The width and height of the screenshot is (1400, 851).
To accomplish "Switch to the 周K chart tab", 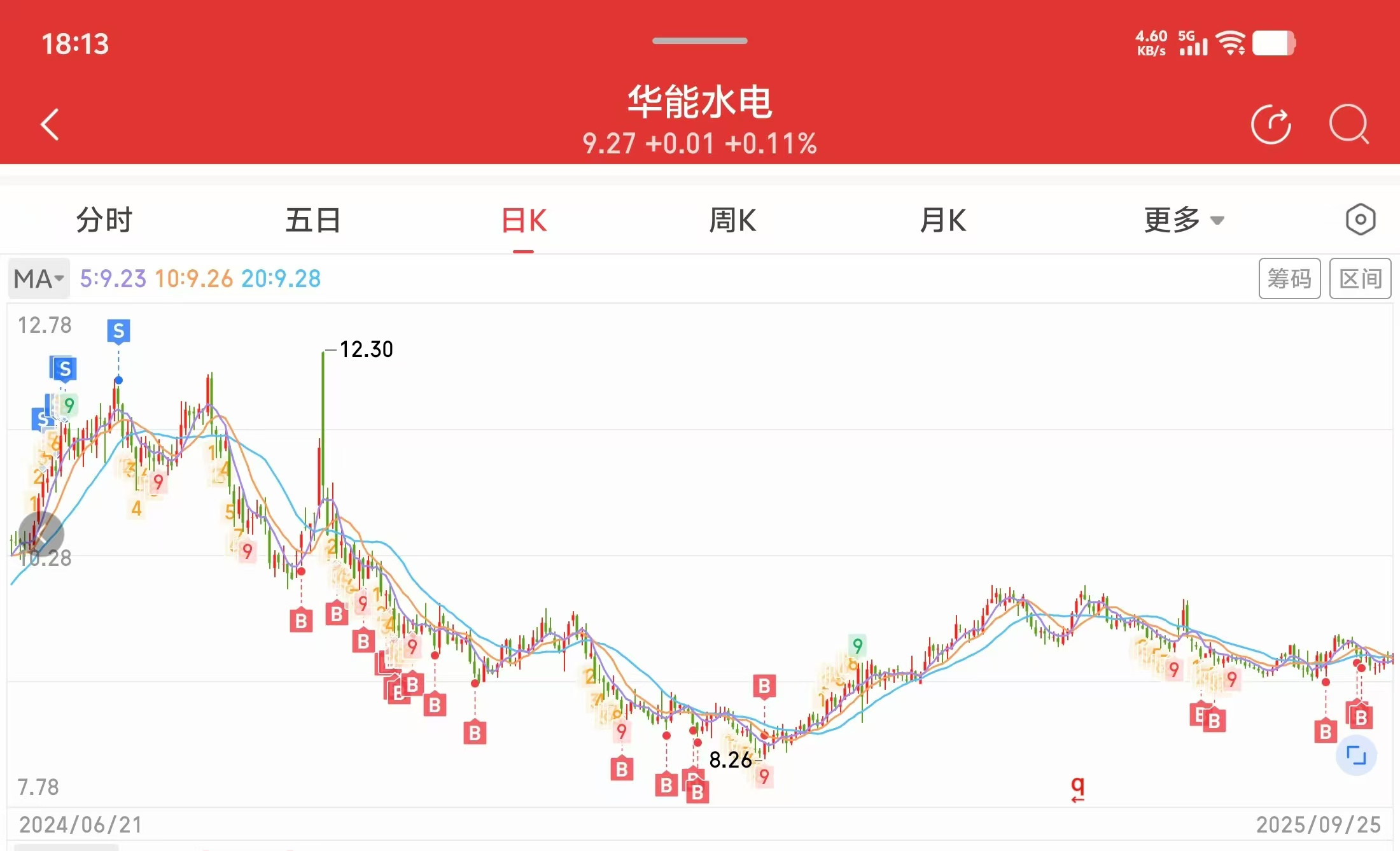I will click(x=732, y=220).
